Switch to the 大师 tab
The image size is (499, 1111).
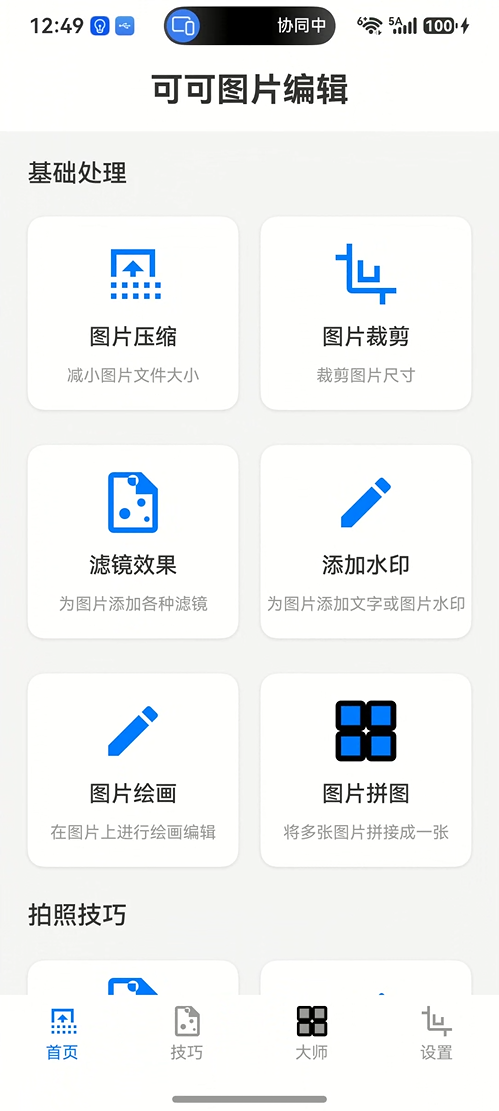click(312, 1034)
